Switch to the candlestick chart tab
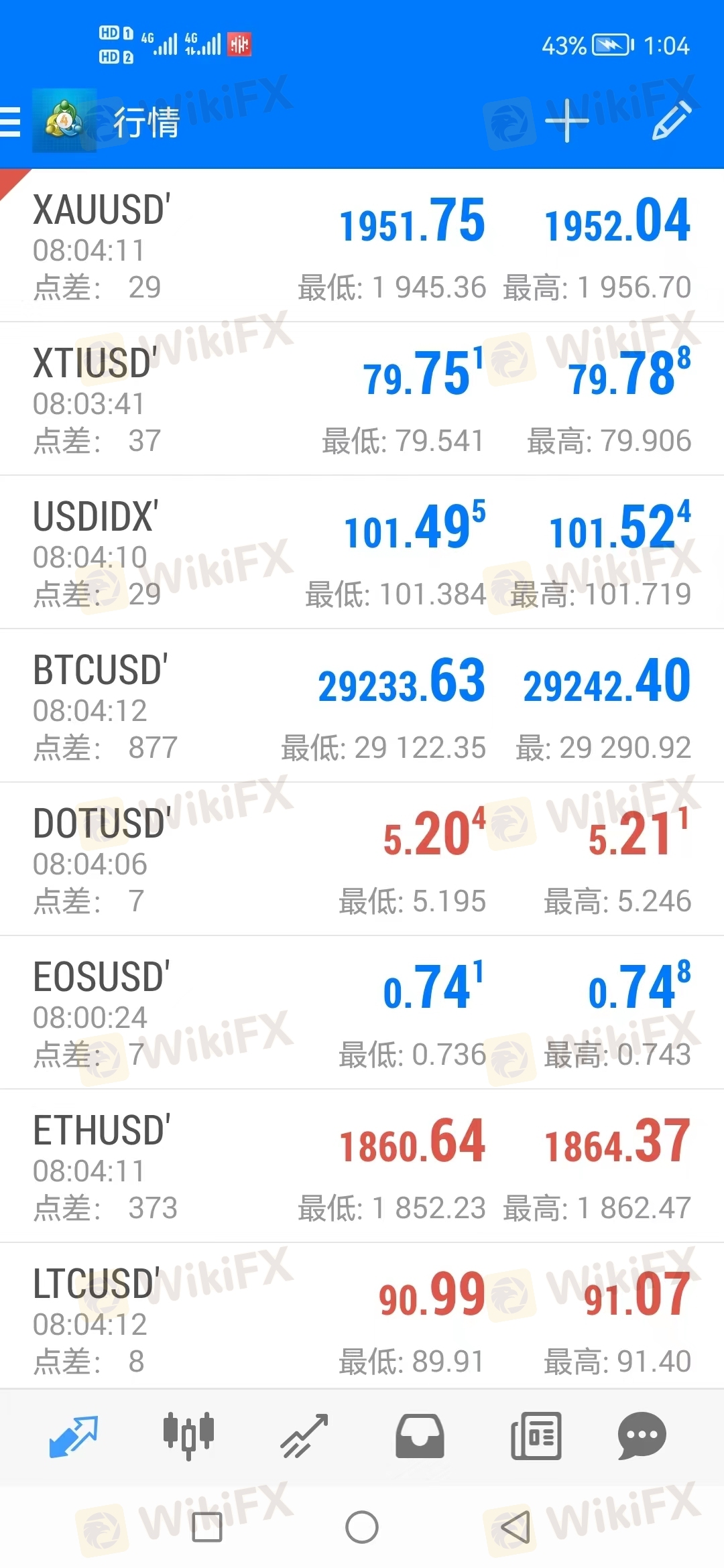 pos(188,1436)
